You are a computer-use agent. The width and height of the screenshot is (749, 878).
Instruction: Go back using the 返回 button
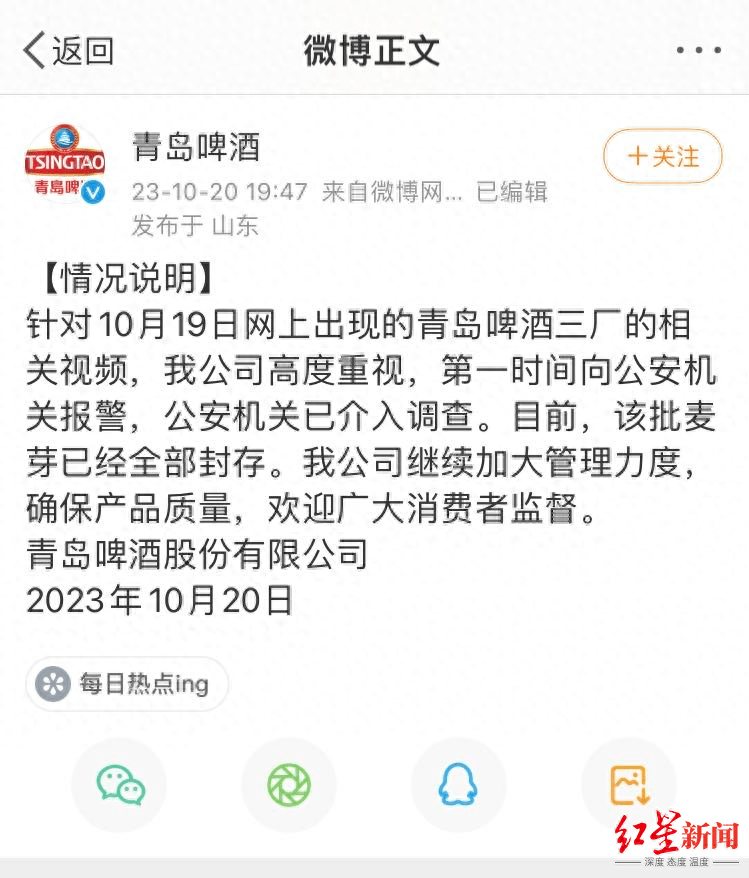[68, 50]
